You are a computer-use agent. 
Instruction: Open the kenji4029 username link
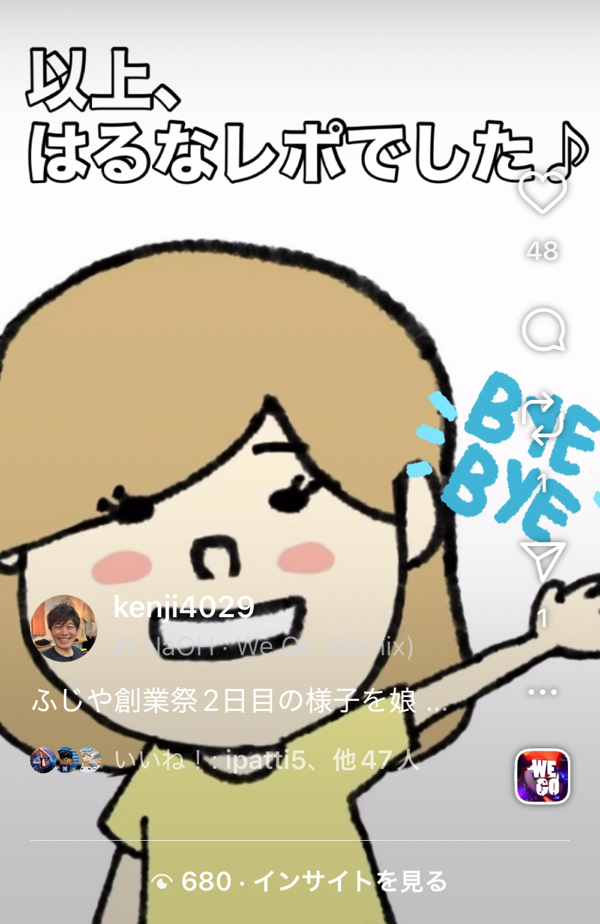point(183,607)
